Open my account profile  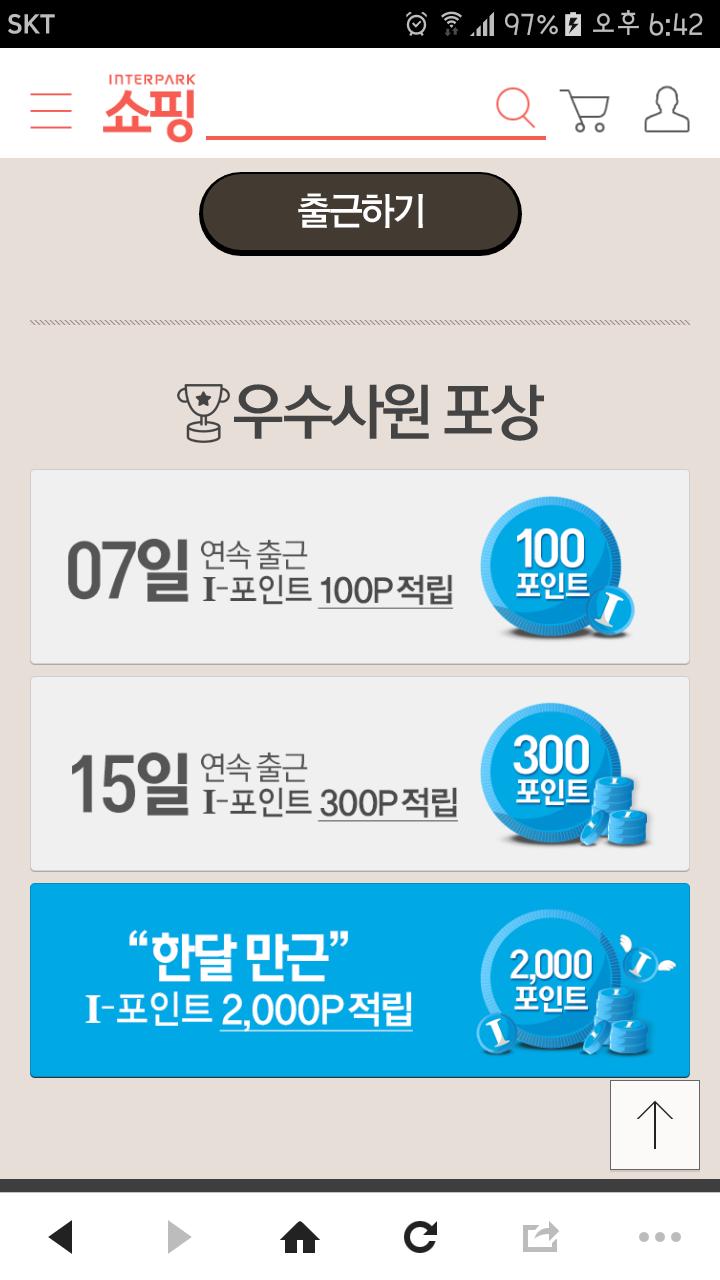(667, 110)
